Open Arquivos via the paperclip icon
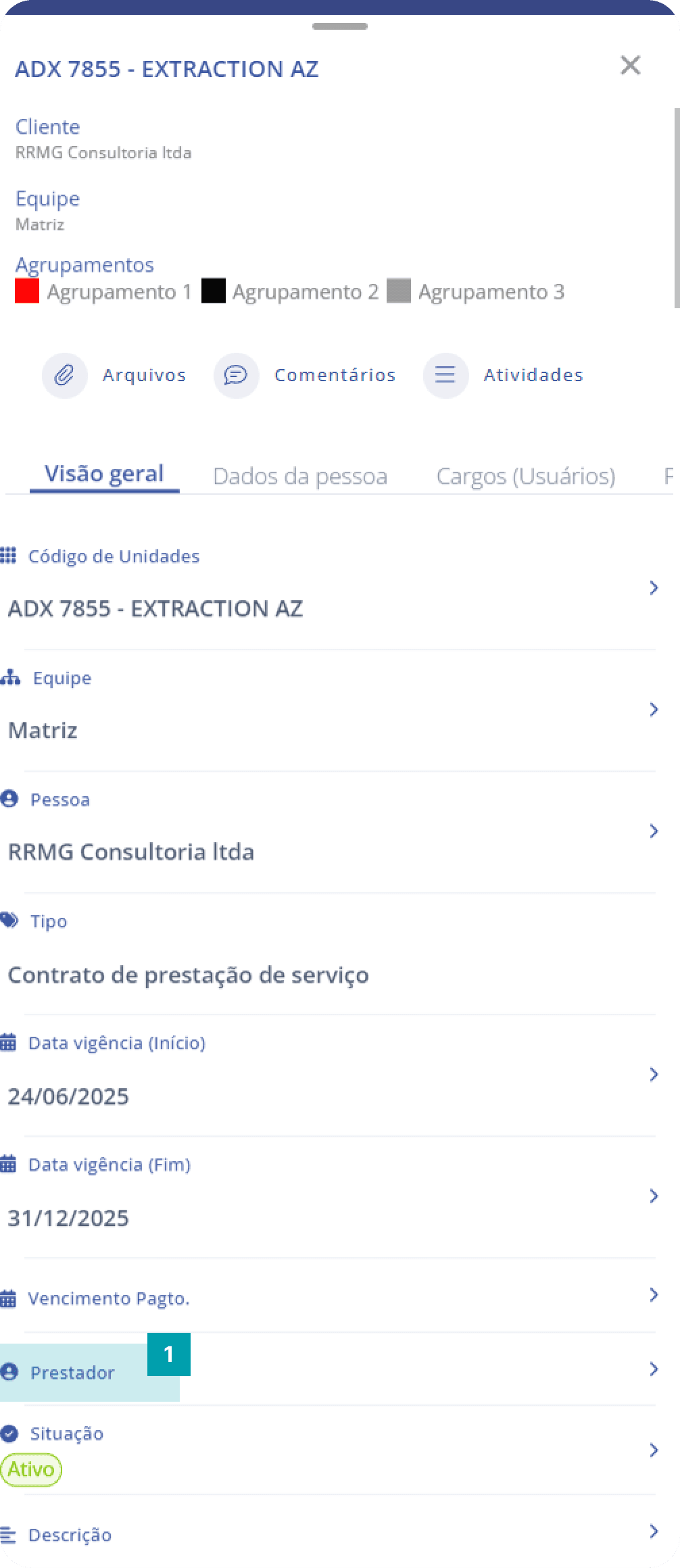The height and width of the screenshot is (1568, 680). click(64, 375)
